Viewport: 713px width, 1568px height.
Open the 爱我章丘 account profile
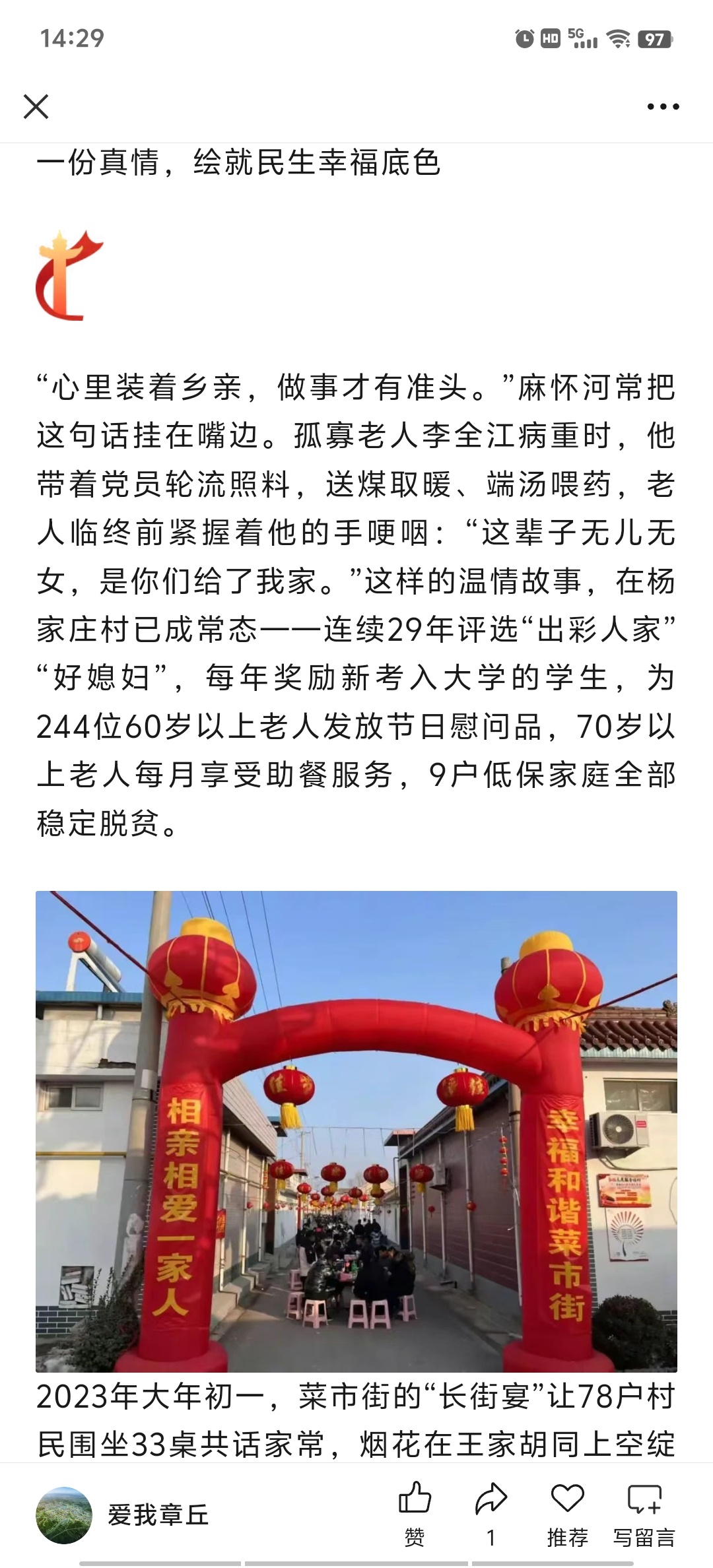123,1515
